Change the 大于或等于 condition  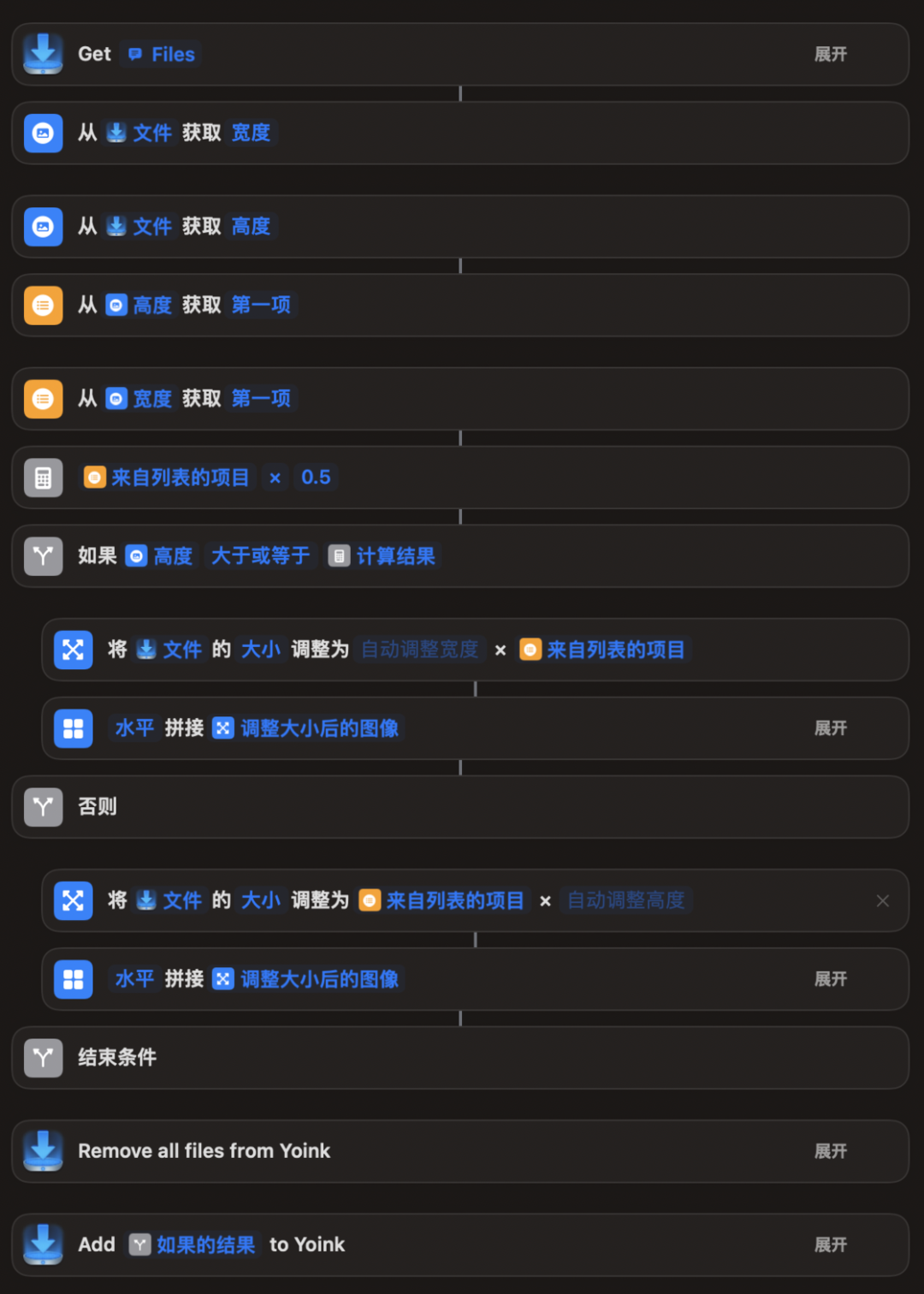click(260, 556)
